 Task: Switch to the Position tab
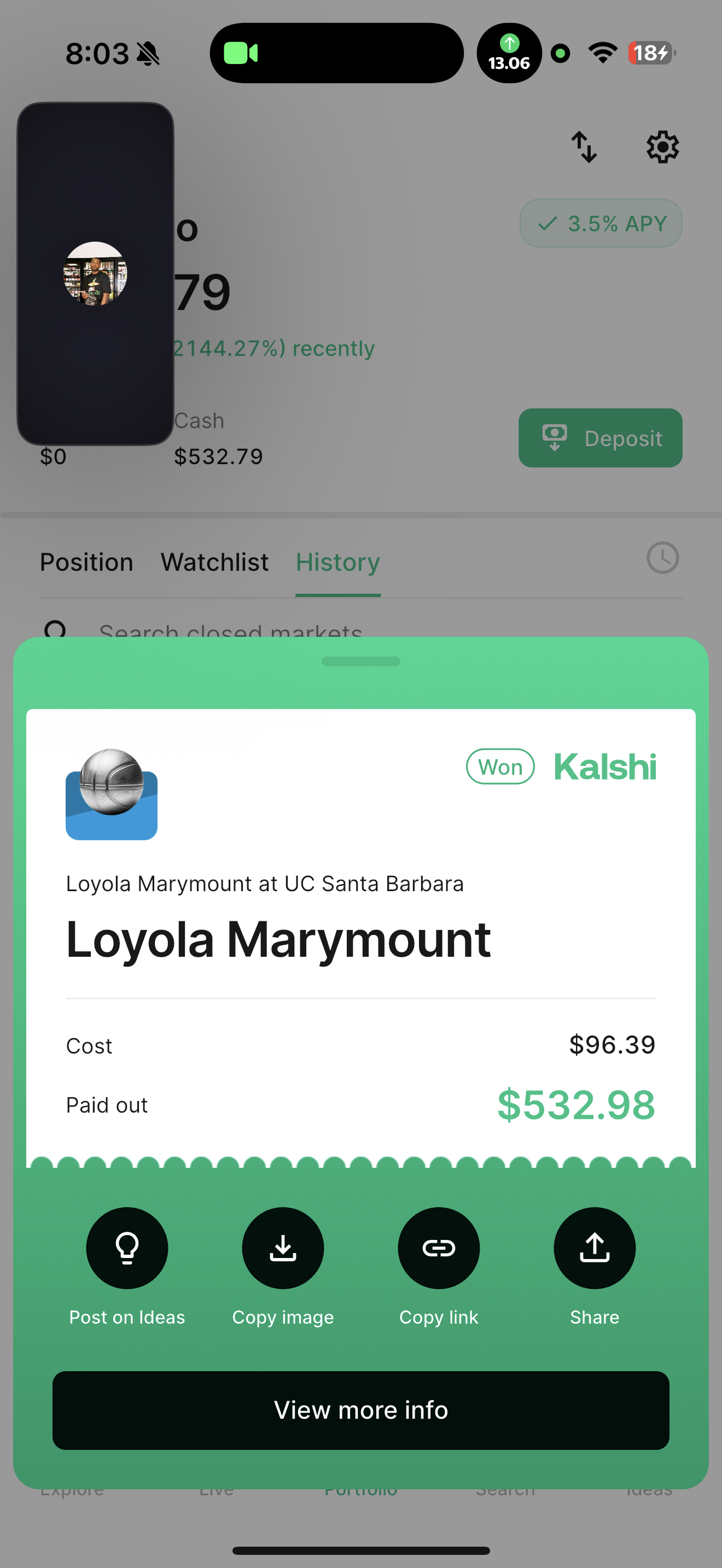click(x=86, y=562)
